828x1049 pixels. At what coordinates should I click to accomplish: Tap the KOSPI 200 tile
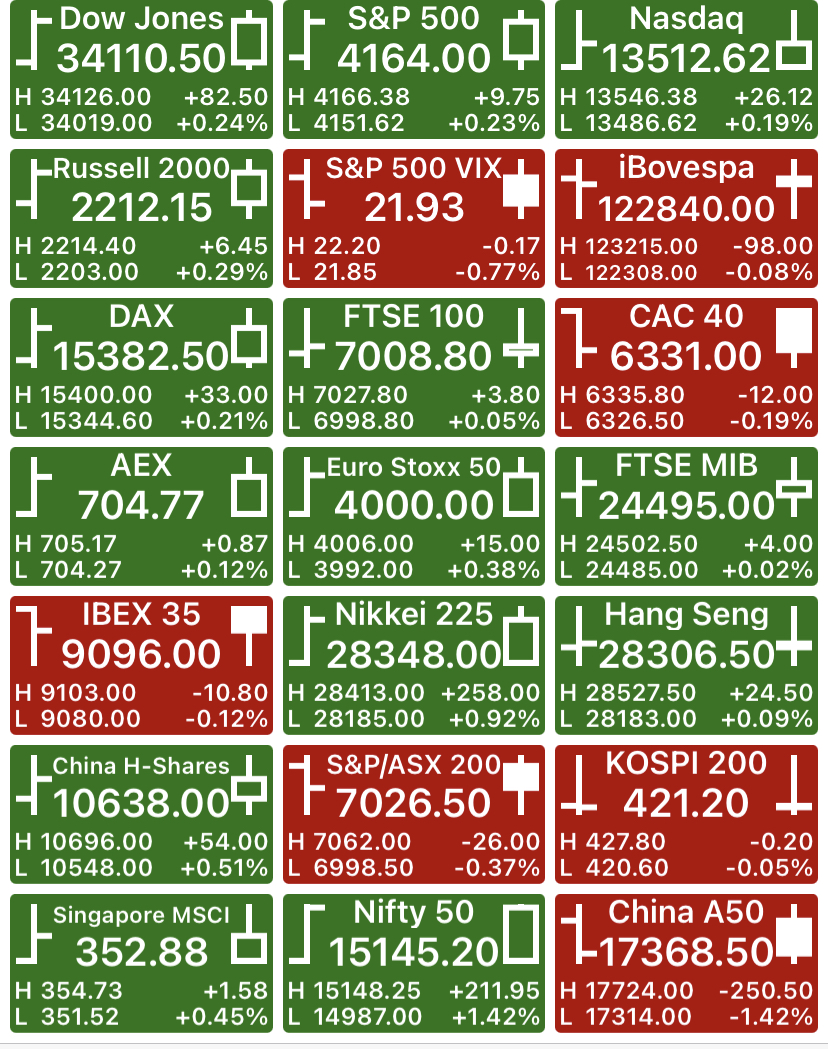tap(686, 814)
